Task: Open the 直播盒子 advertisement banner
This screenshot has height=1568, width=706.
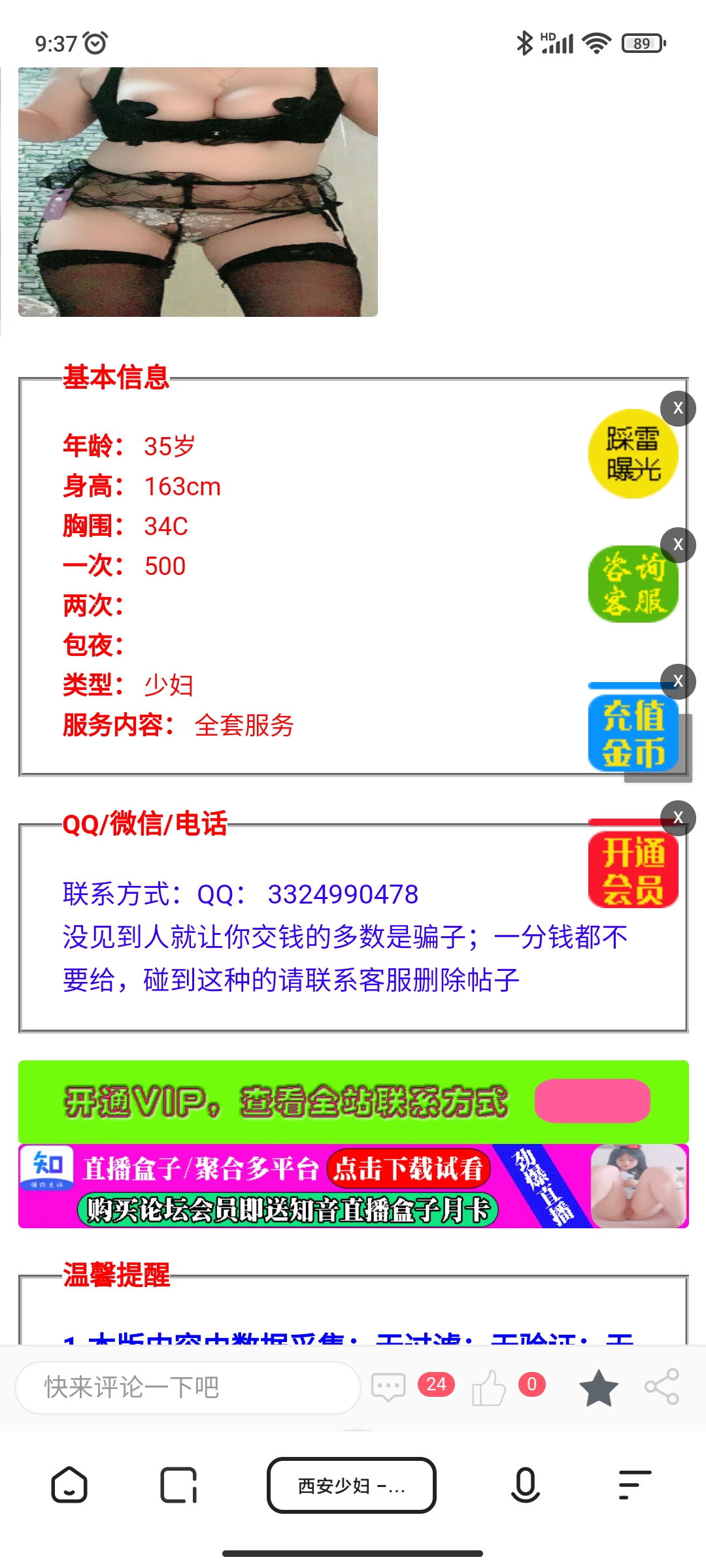Action: tap(353, 1186)
